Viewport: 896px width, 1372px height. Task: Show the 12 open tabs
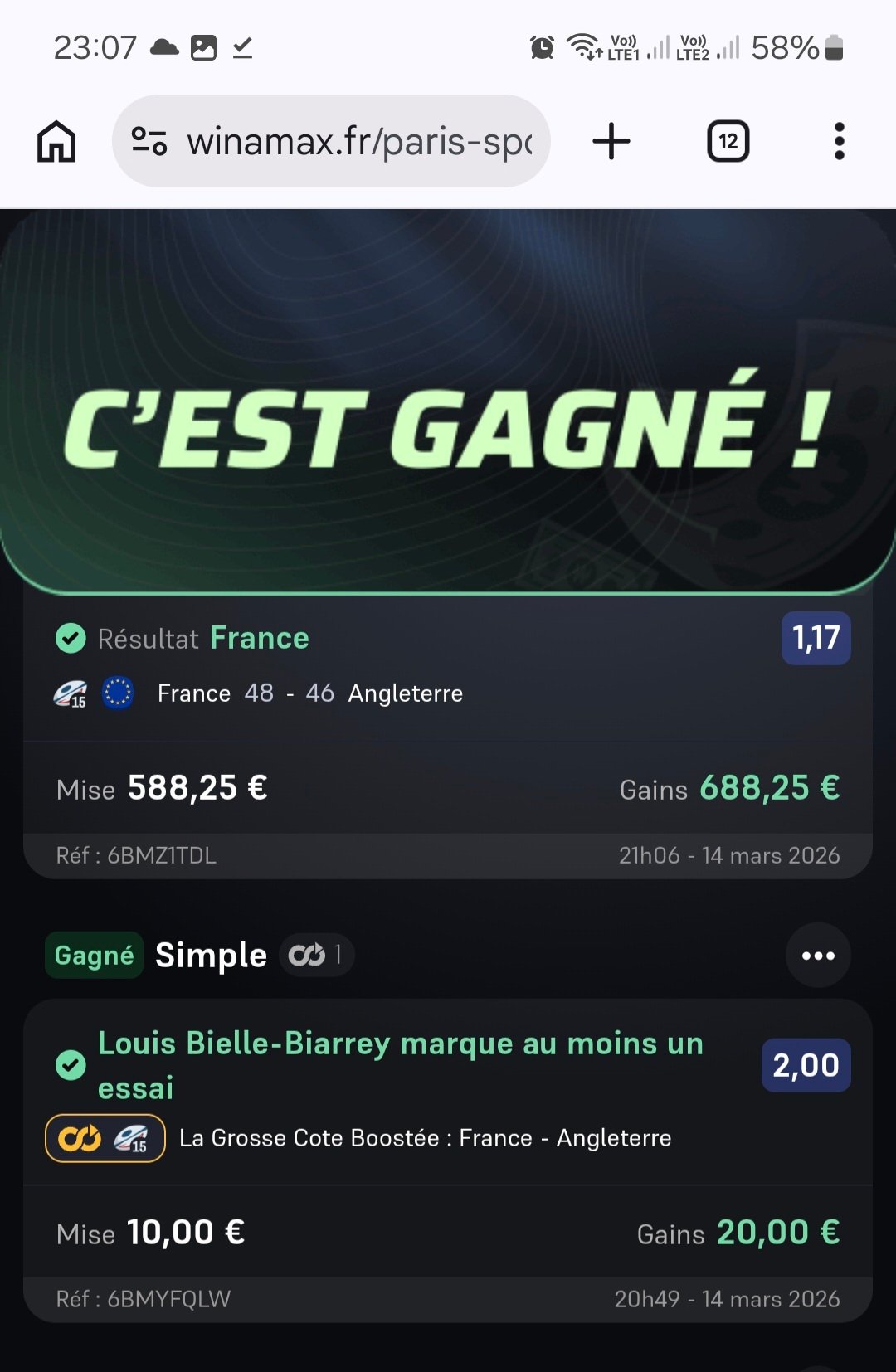pos(728,142)
